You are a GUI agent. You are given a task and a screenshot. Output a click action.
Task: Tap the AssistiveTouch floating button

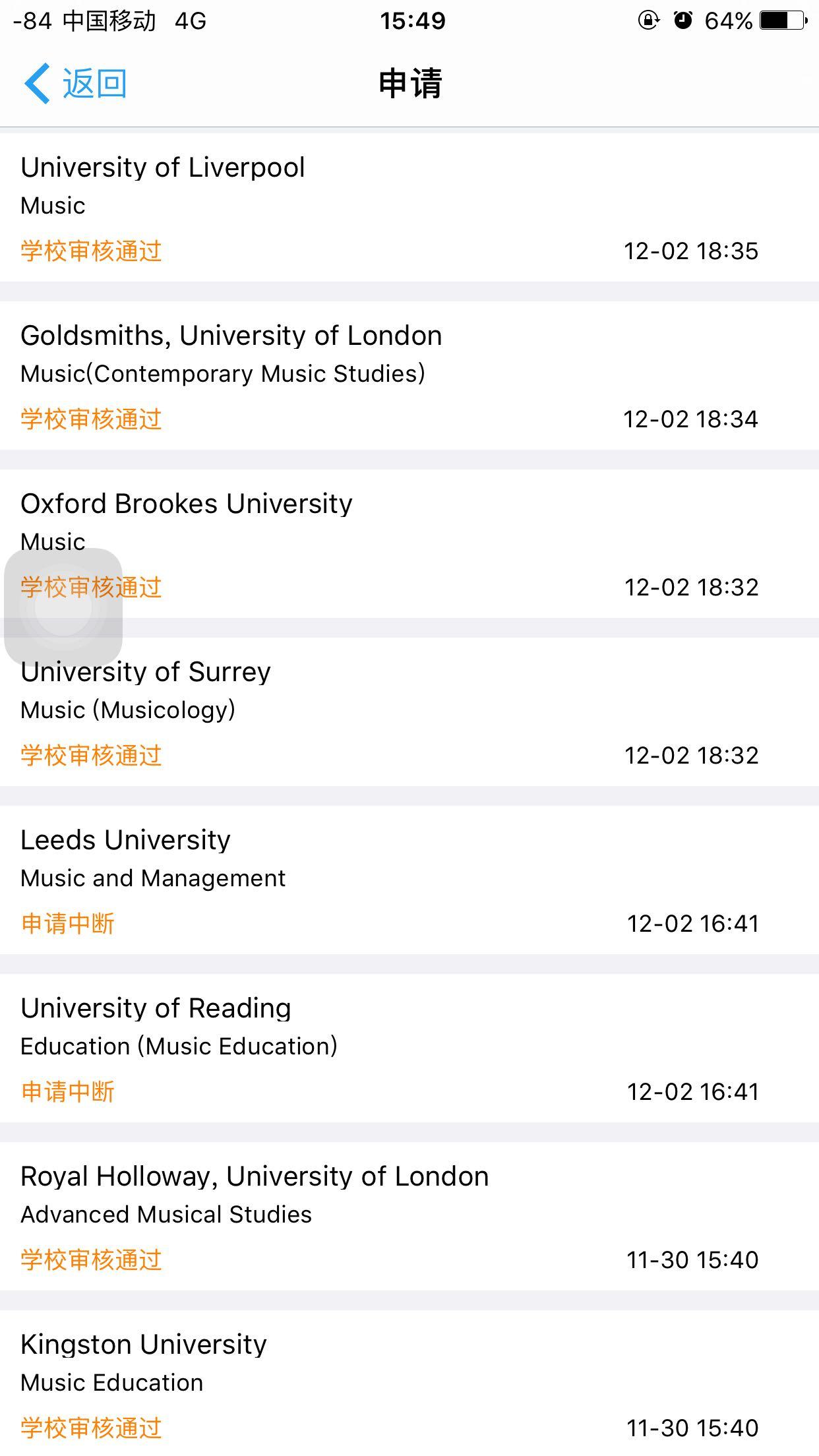point(63,607)
